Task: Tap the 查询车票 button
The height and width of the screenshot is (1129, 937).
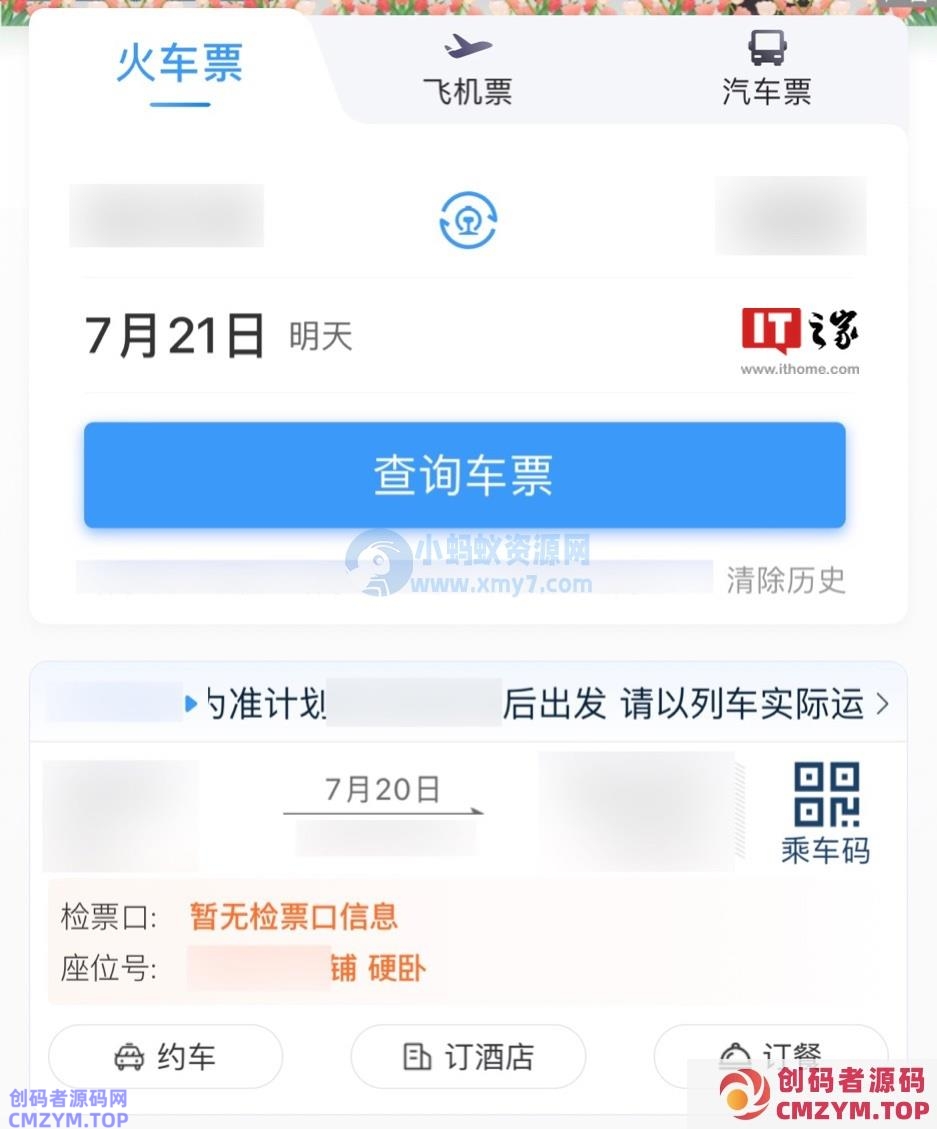Action: point(465,475)
